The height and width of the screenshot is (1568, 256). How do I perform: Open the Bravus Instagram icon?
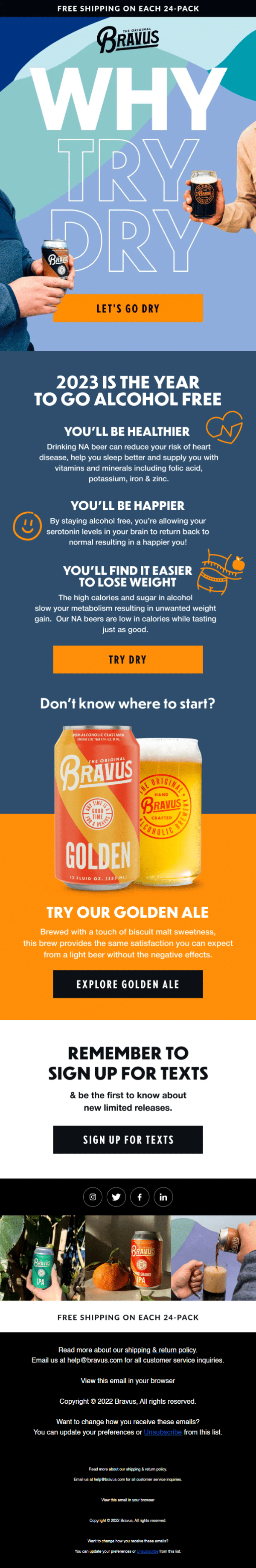pyautogui.click(x=93, y=1197)
